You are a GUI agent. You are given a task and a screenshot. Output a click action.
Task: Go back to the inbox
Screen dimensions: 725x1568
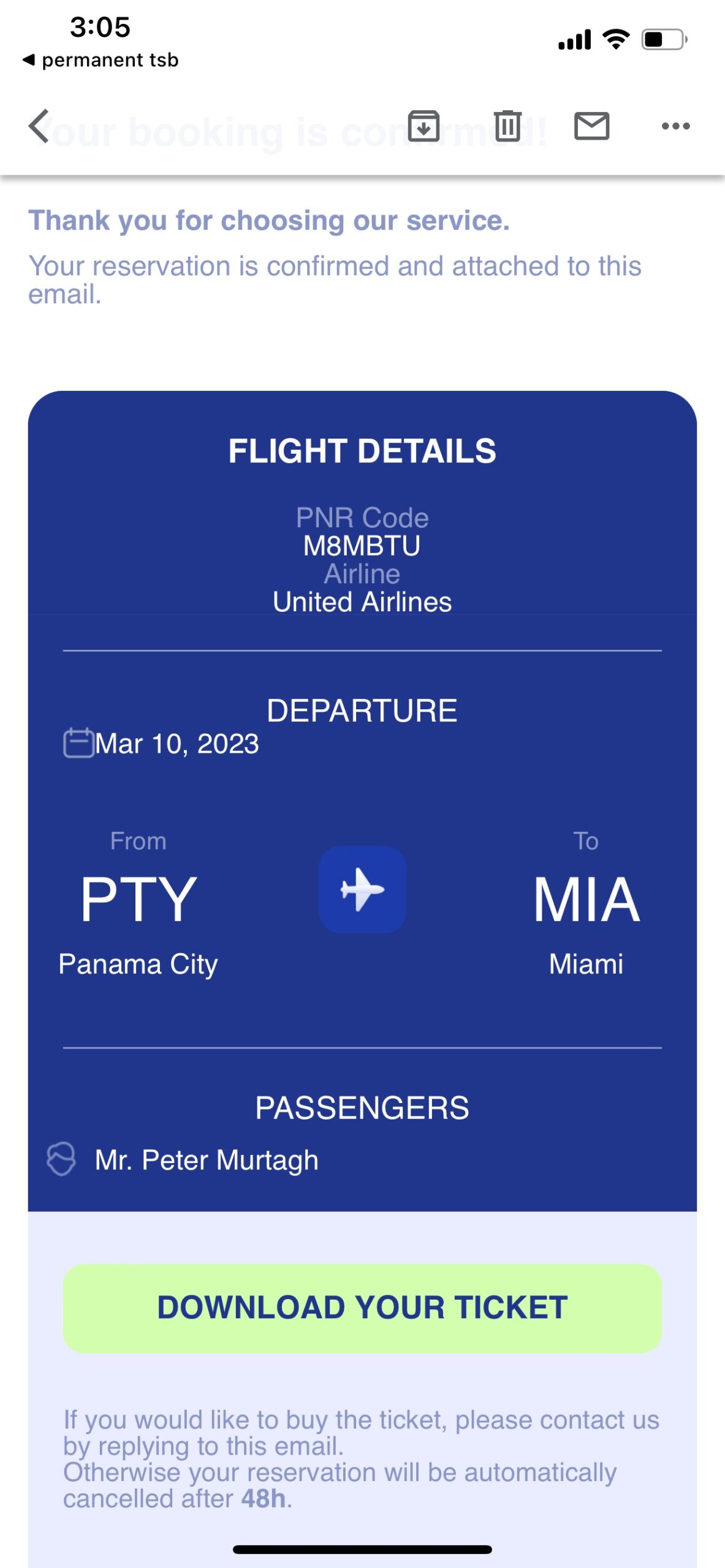coord(39,126)
